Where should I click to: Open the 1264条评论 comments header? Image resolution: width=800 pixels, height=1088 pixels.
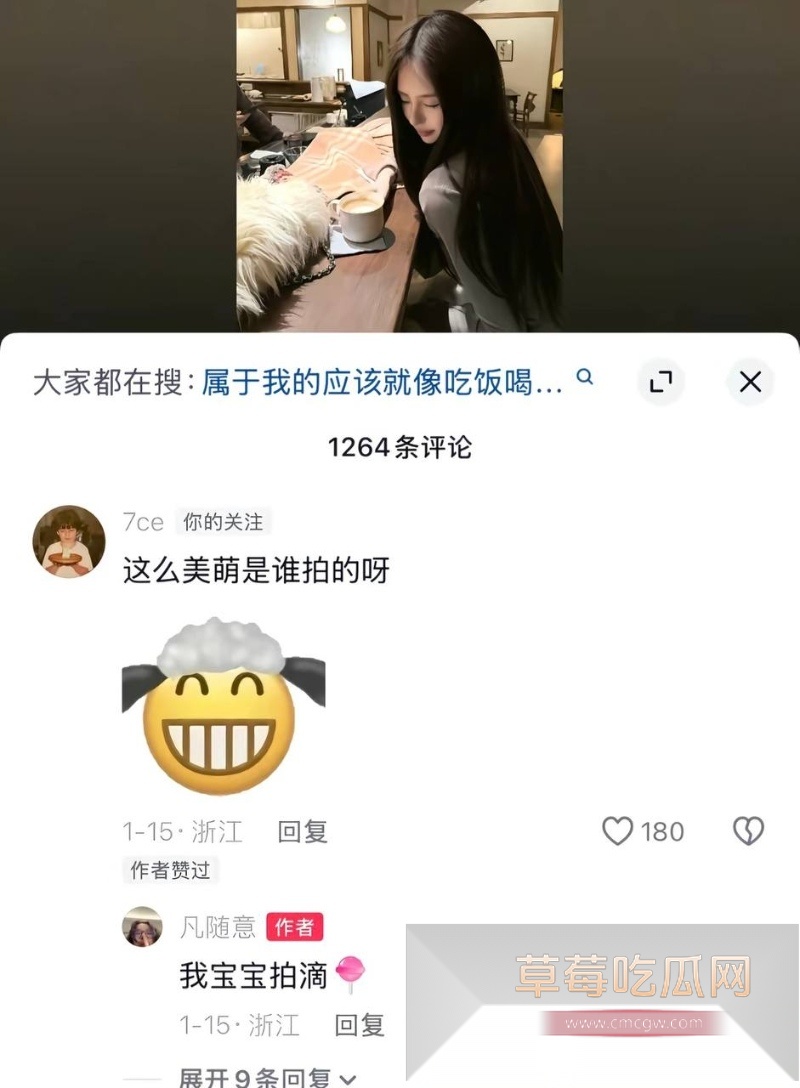[400, 449]
